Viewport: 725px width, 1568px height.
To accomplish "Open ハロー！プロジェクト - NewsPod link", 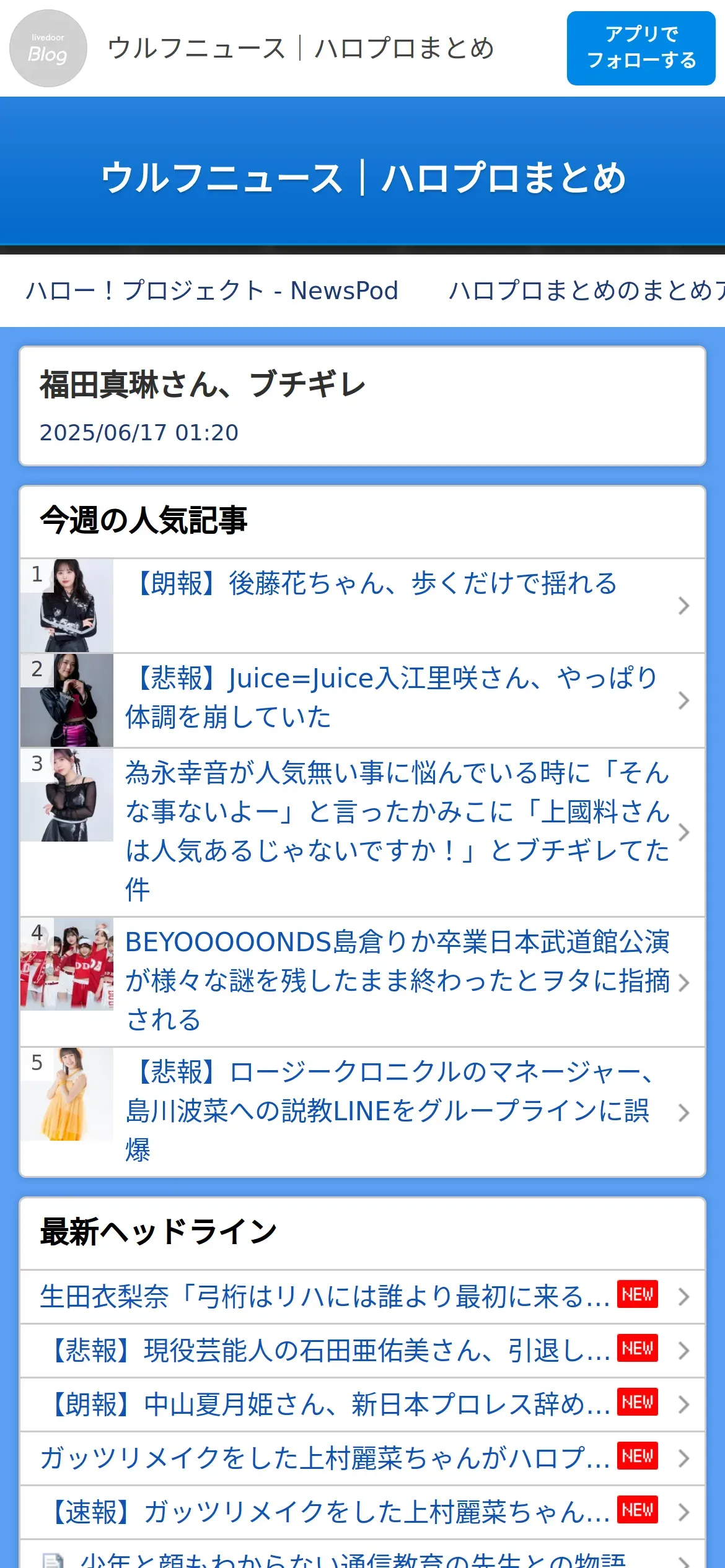I will click(212, 290).
